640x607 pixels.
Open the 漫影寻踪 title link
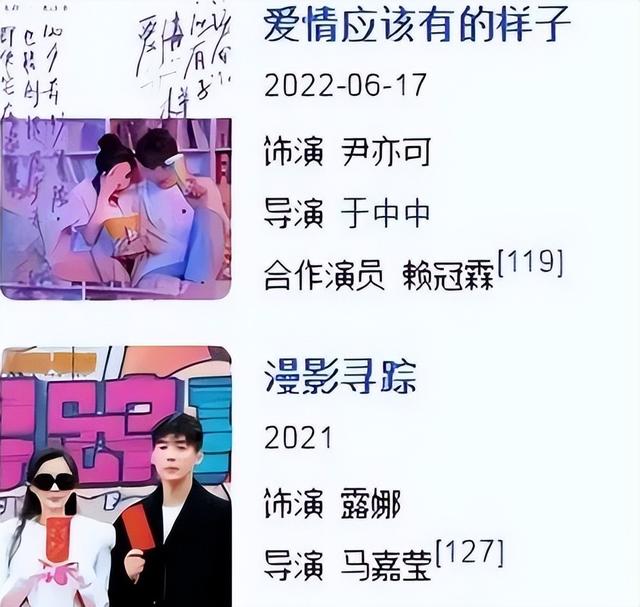[340, 377]
